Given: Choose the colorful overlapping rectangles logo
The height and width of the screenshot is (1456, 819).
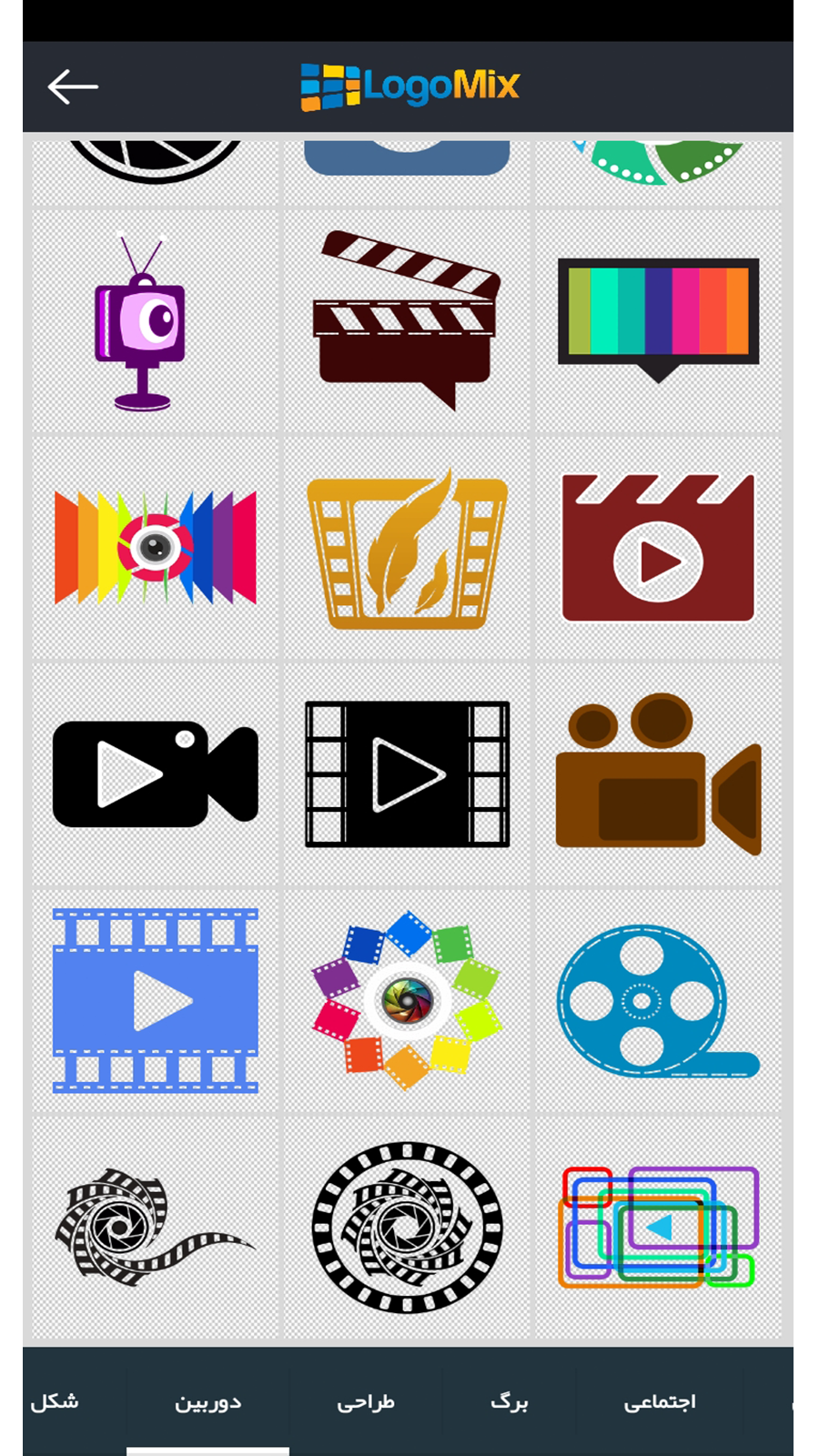Looking at the screenshot, I should tap(658, 1228).
